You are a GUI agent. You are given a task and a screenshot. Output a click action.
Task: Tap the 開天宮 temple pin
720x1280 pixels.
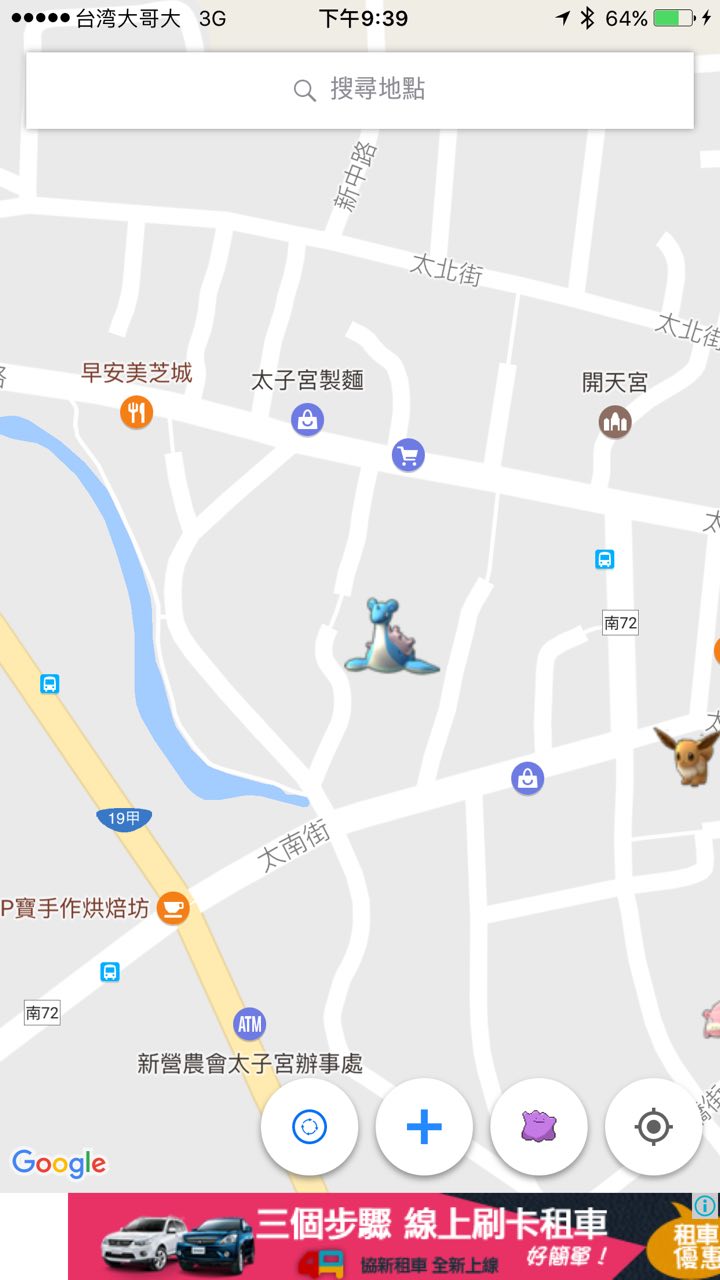[615, 421]
